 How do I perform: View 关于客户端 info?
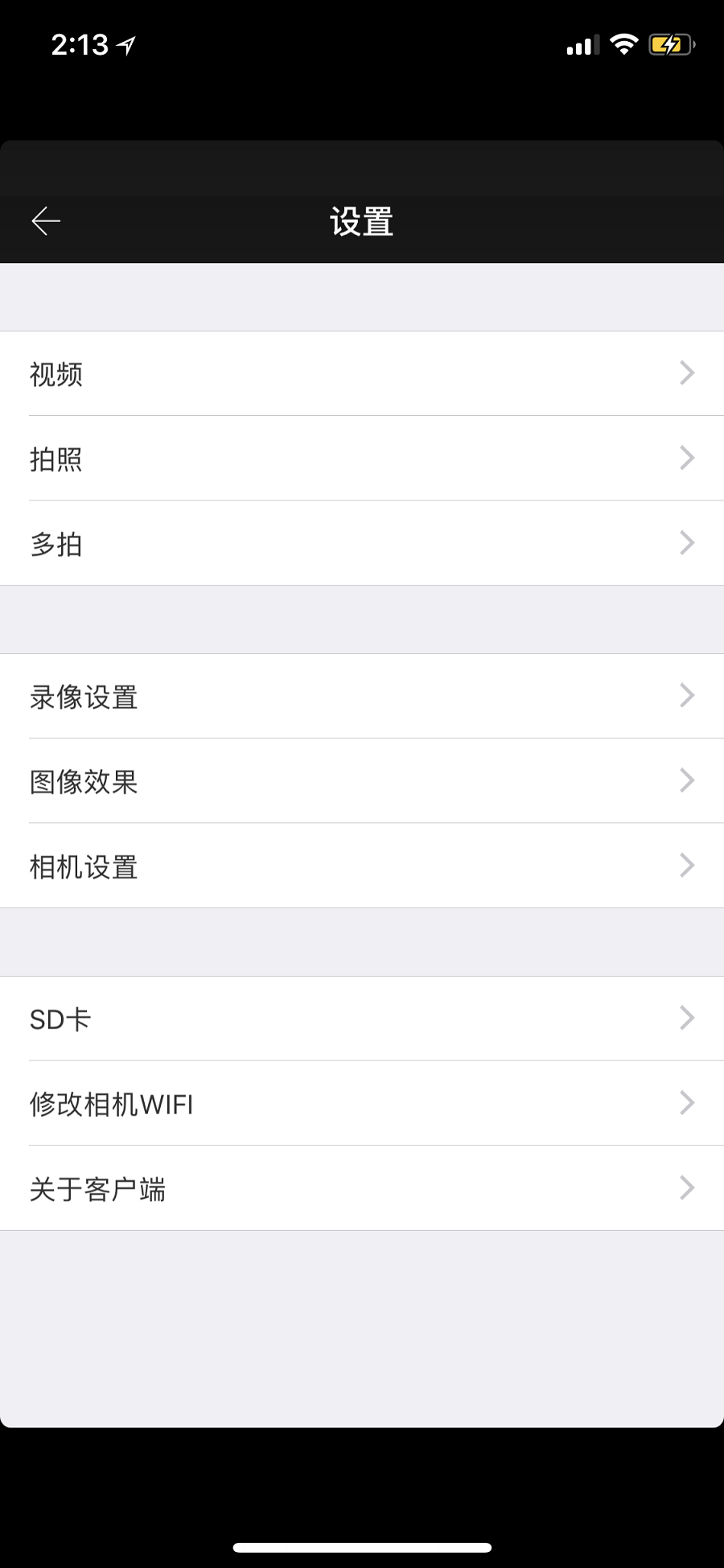(x=362, y=1188)
